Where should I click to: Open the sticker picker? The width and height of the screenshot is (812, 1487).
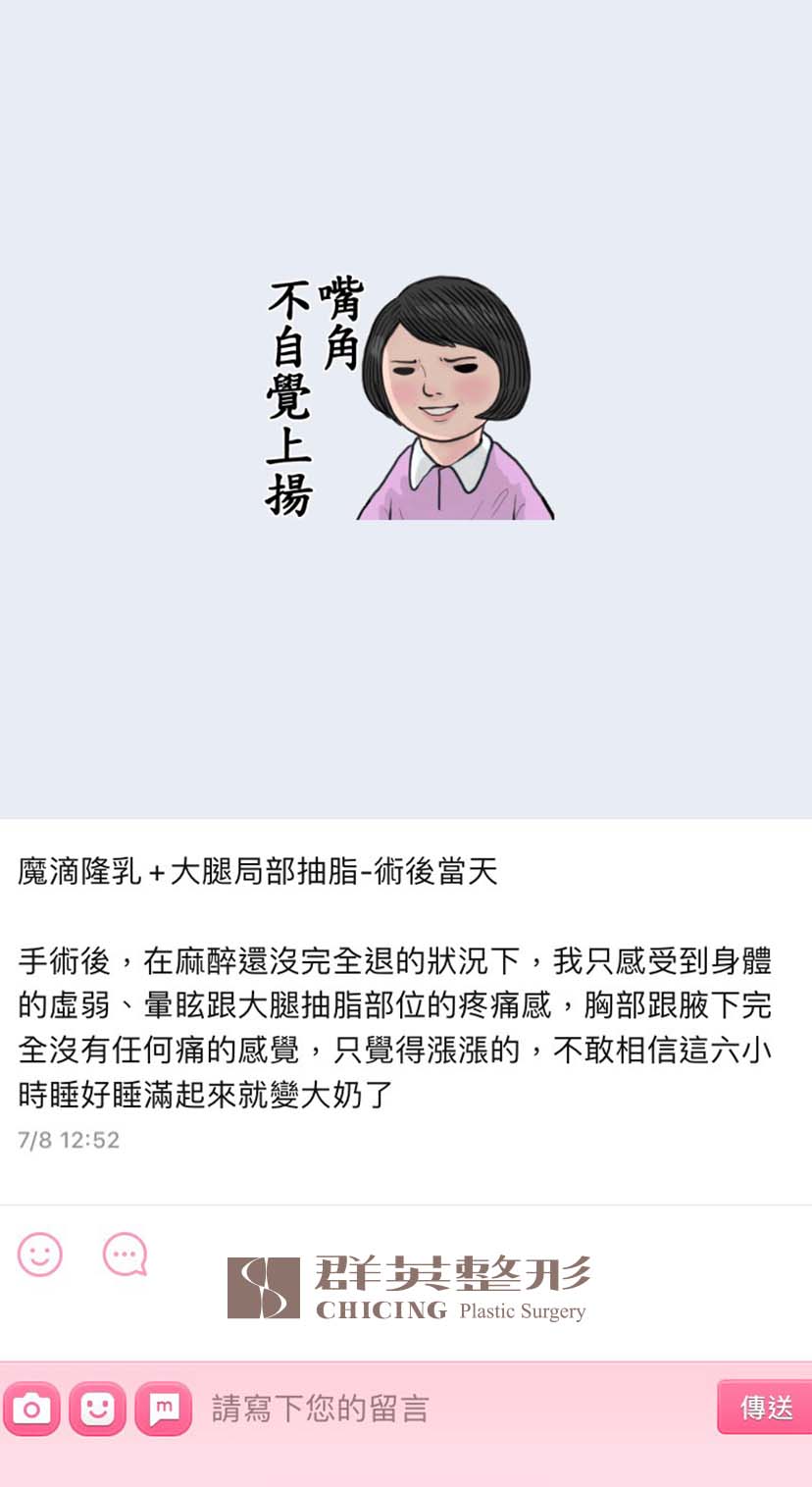pos(97,1409)
